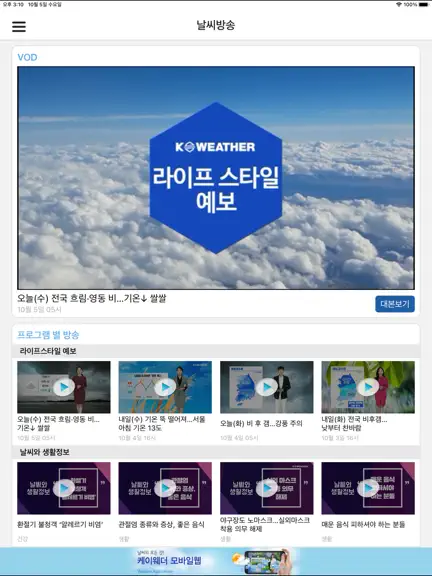The image size is (432, 576).
Task: Open video 관절염 종류와 증상, 좋은 음식
Action: [165, 488]
